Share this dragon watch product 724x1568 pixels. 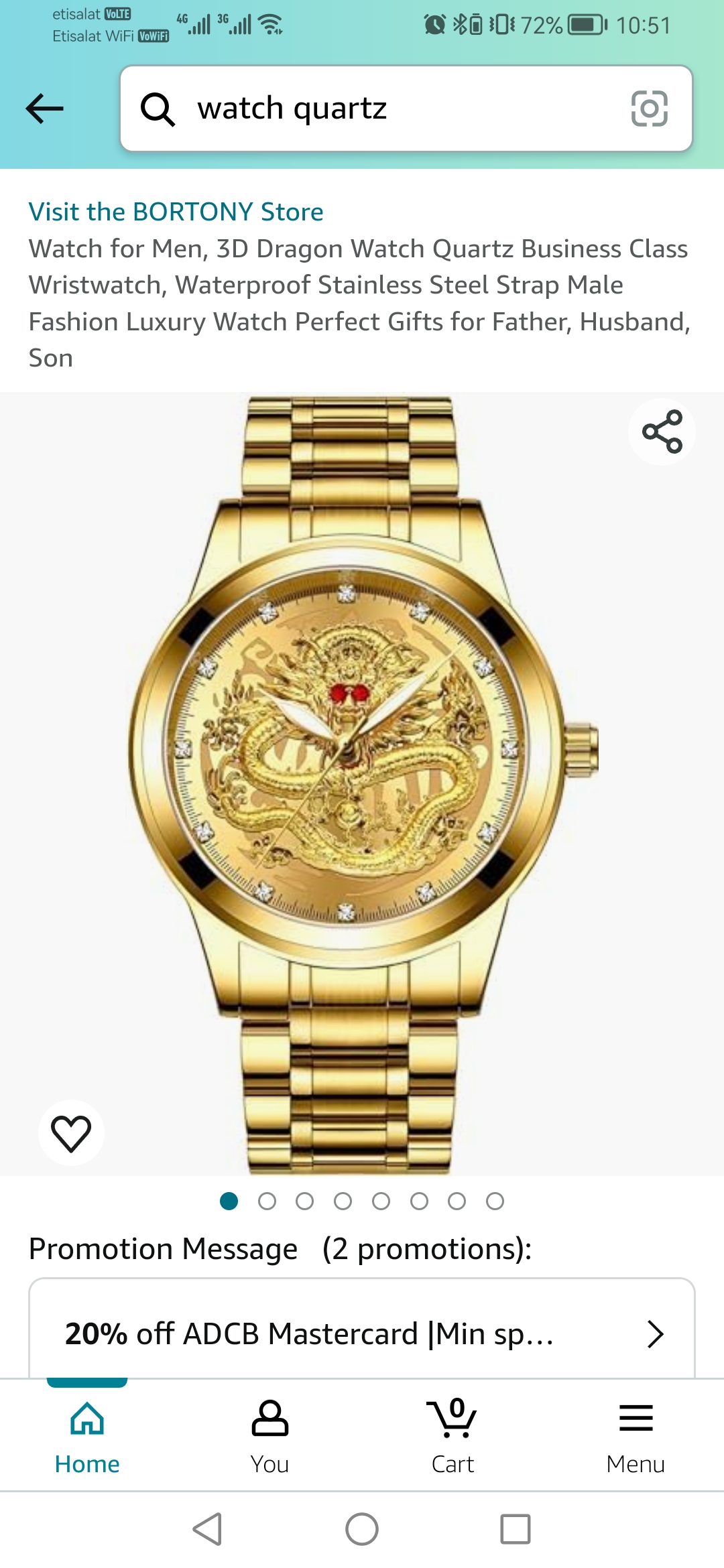pyautogui.click(x=662, y=432)
